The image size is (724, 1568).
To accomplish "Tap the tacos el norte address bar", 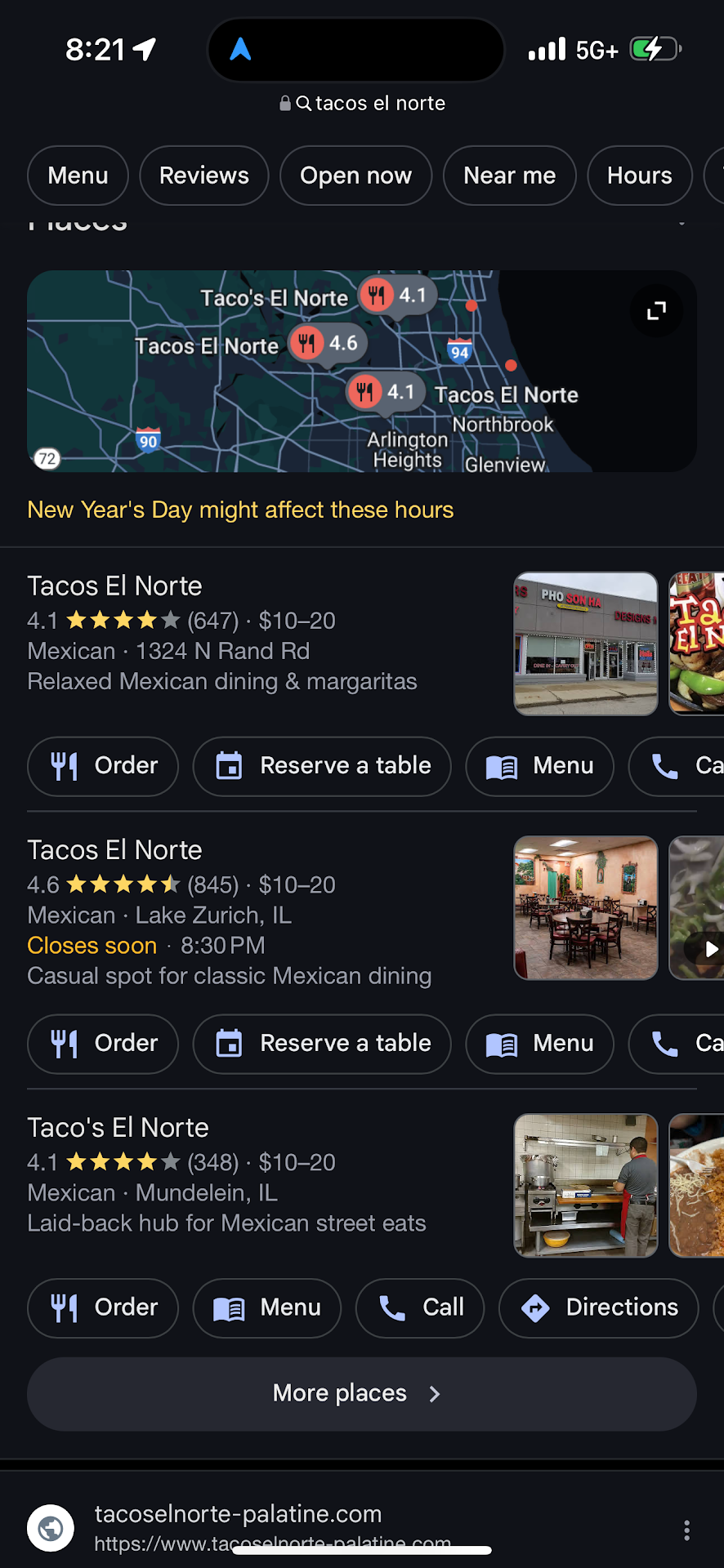I will click(363, 104).
